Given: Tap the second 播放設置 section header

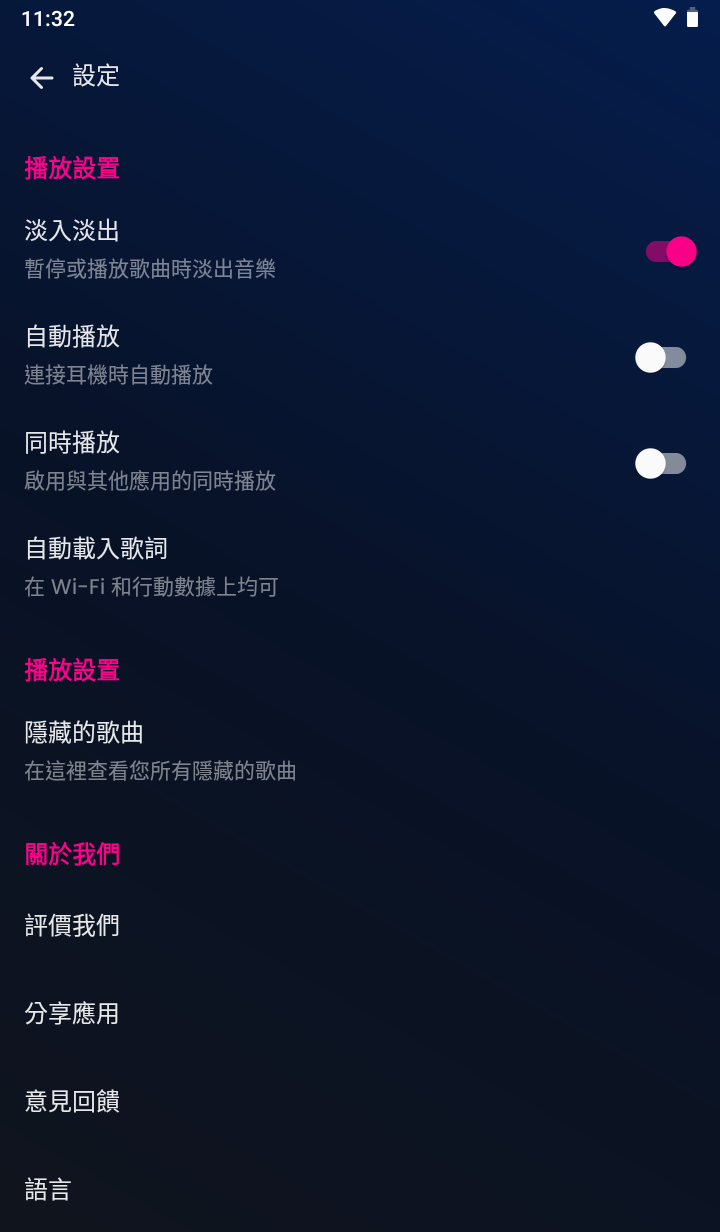Looking at the screenshot, I should [x=71, y=670].
